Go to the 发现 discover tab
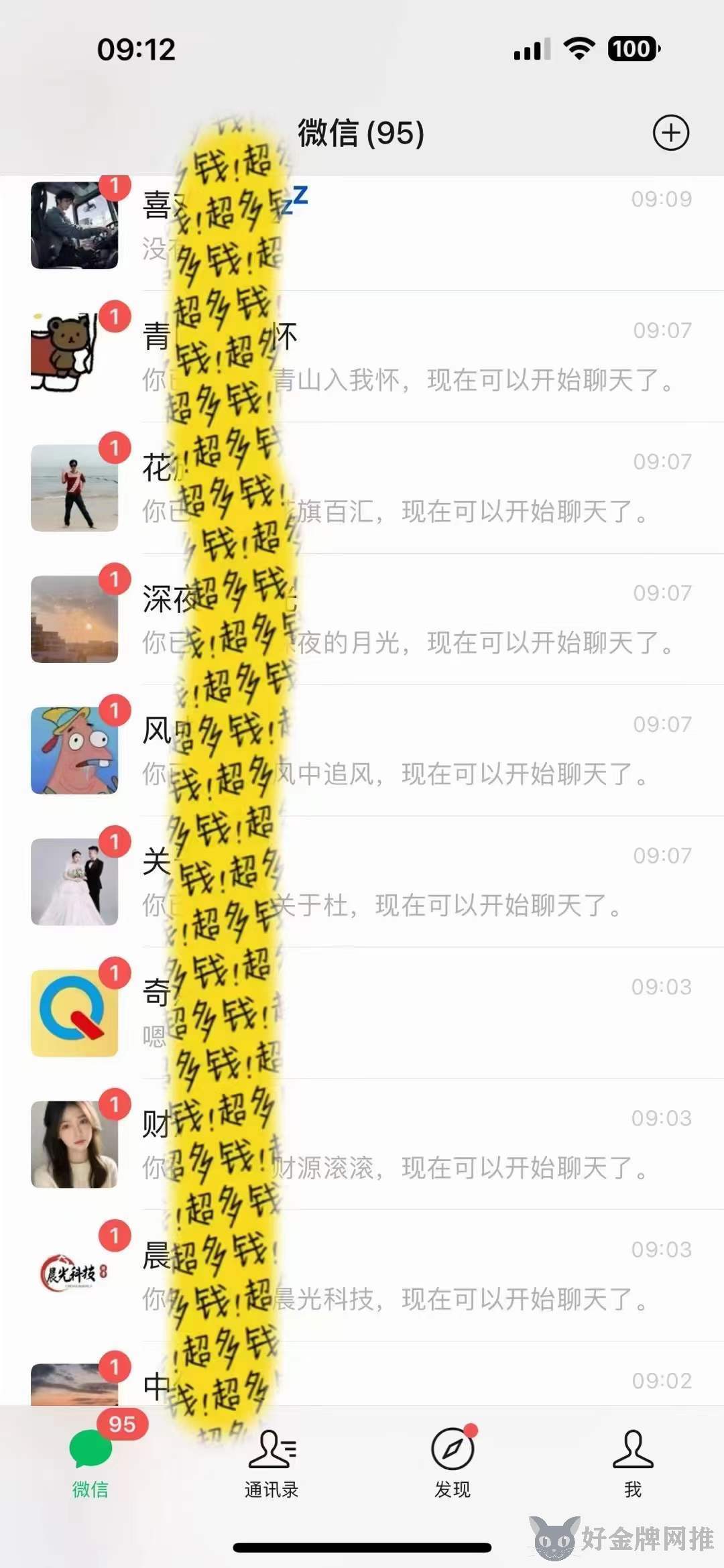 click(452, 1461)
